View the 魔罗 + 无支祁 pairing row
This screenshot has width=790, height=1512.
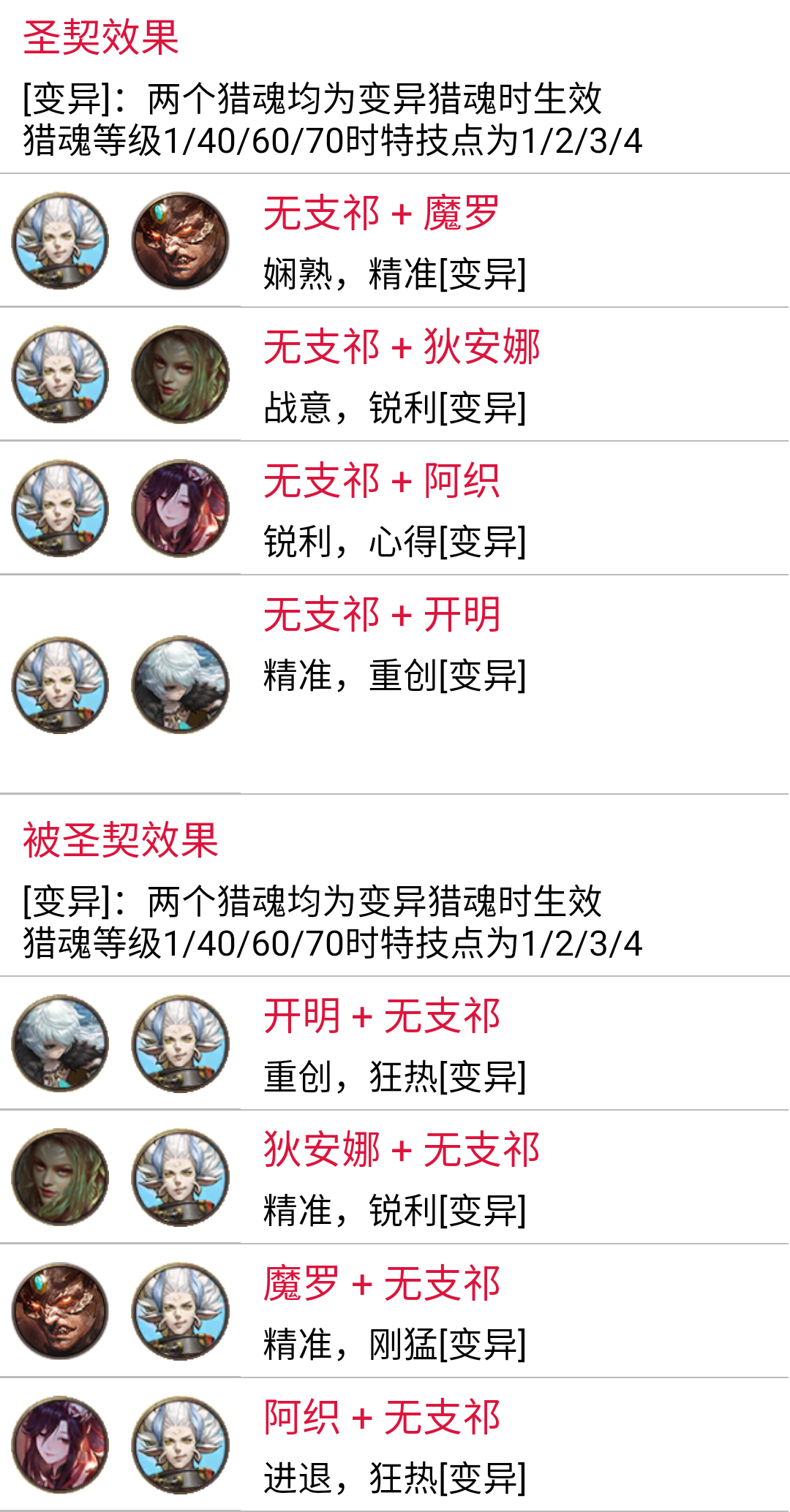395,1312
